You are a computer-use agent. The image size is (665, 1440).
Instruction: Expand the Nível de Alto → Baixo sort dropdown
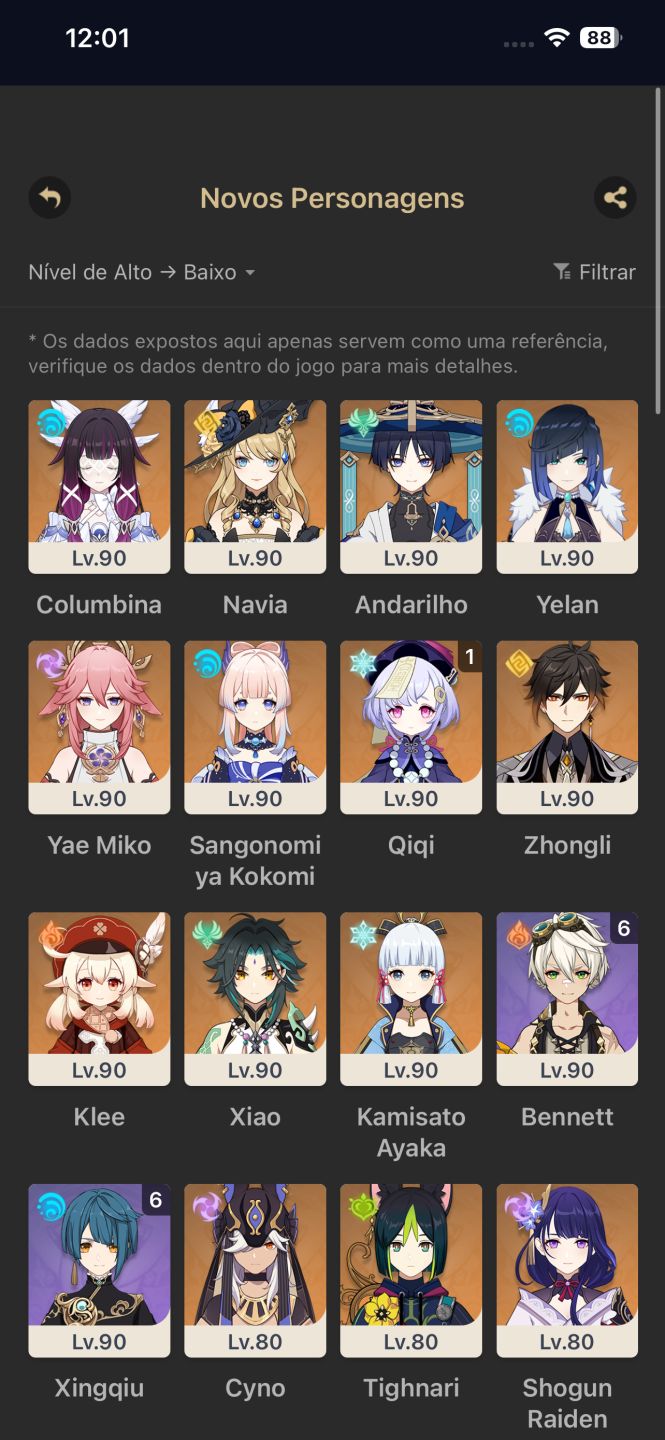click(142, 272)
